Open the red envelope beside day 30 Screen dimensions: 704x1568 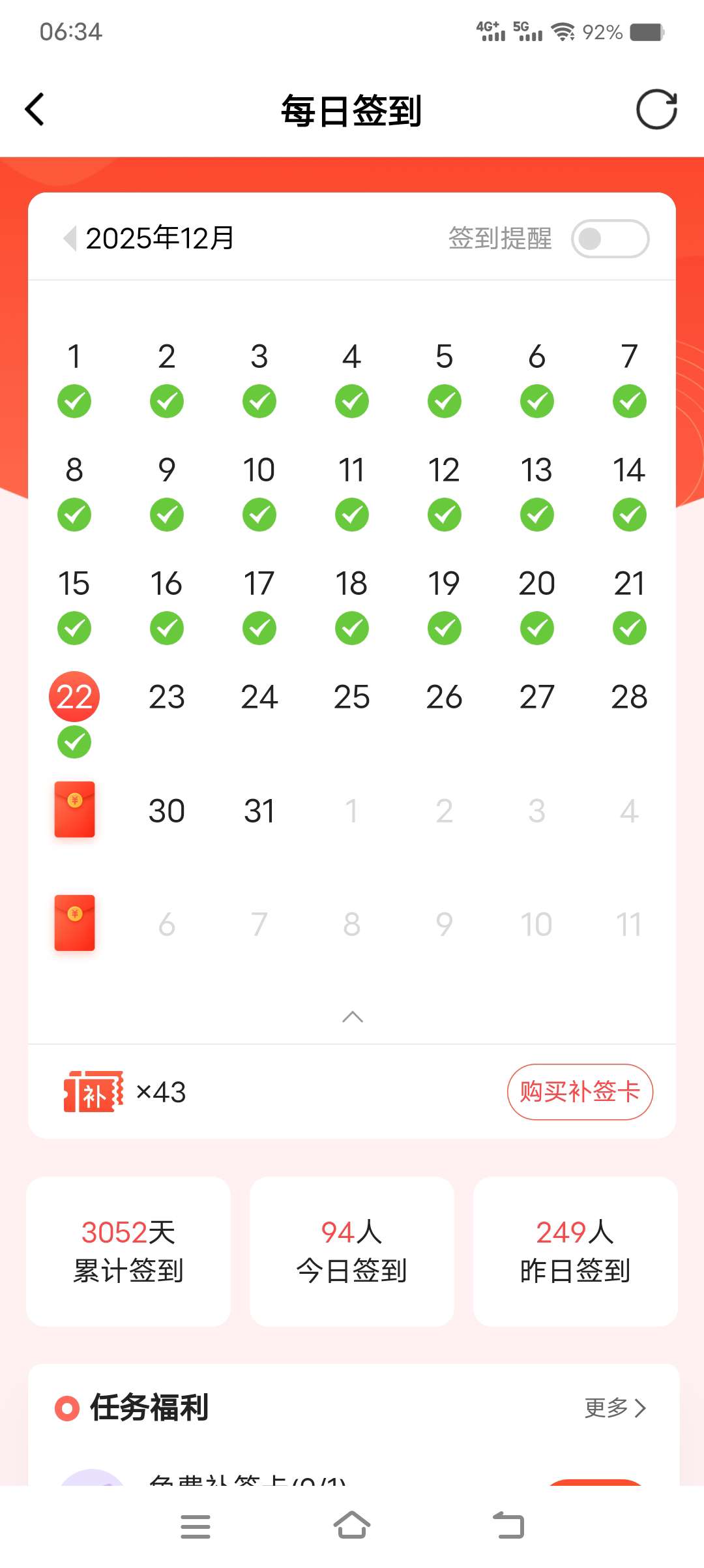tap(74, 809)
